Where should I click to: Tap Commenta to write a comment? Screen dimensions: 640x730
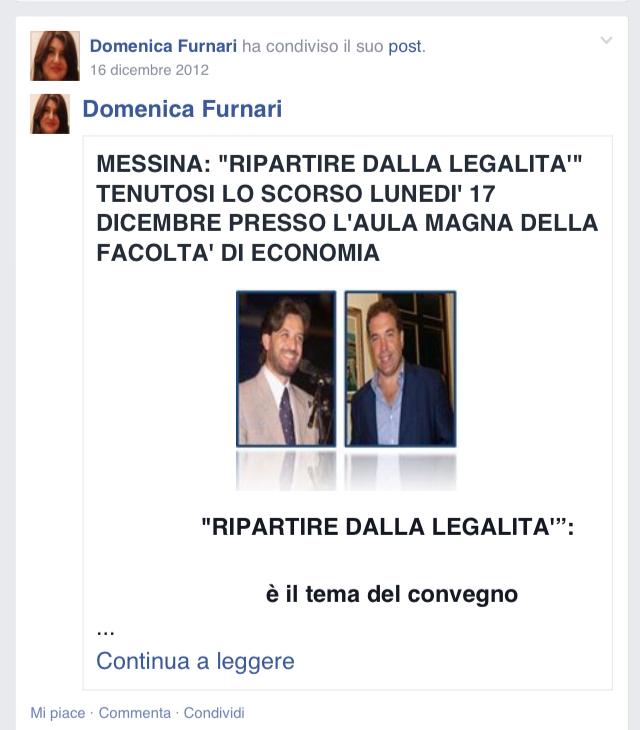(134, 713)
